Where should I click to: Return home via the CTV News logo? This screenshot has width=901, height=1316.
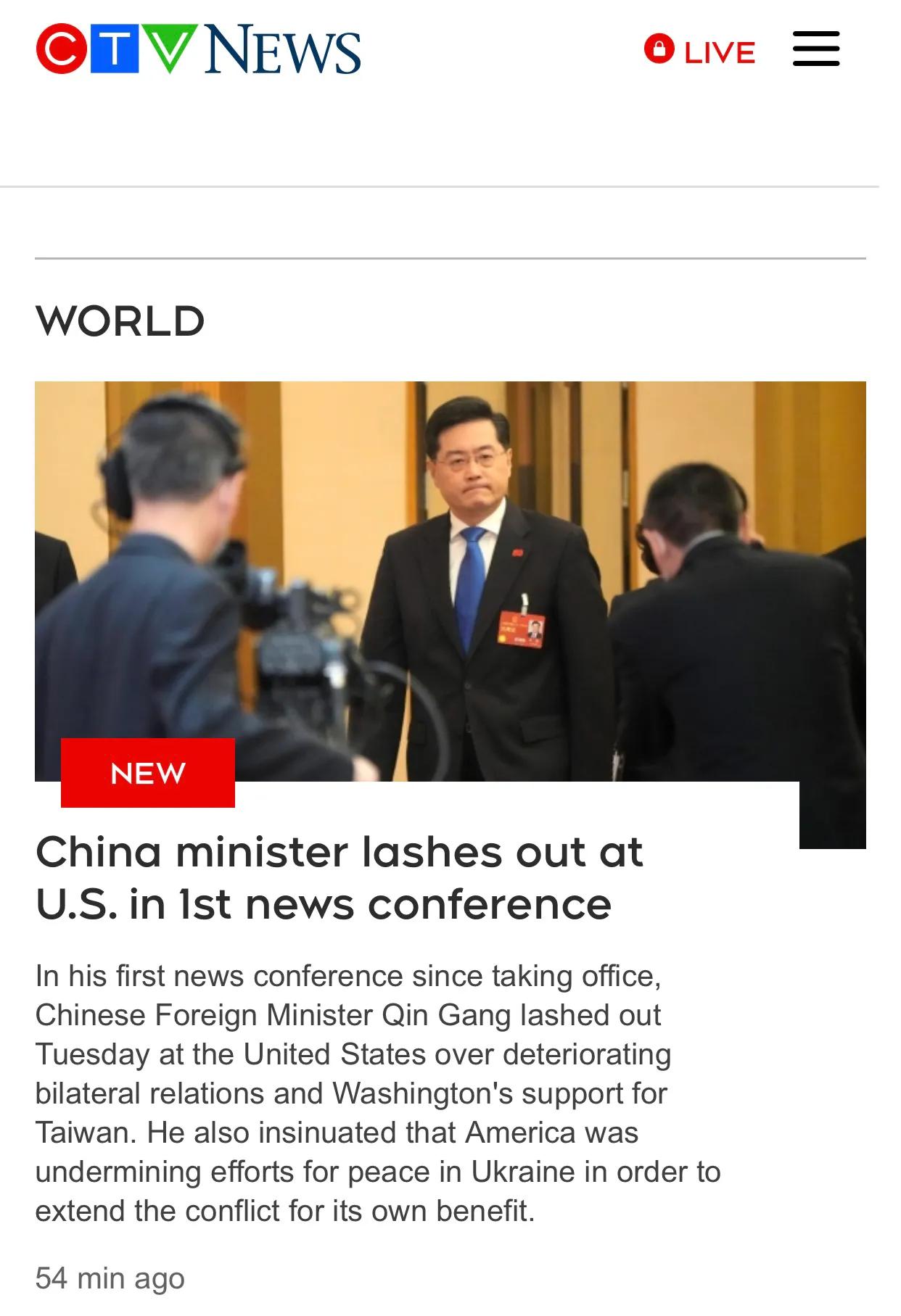coord(196,51)
